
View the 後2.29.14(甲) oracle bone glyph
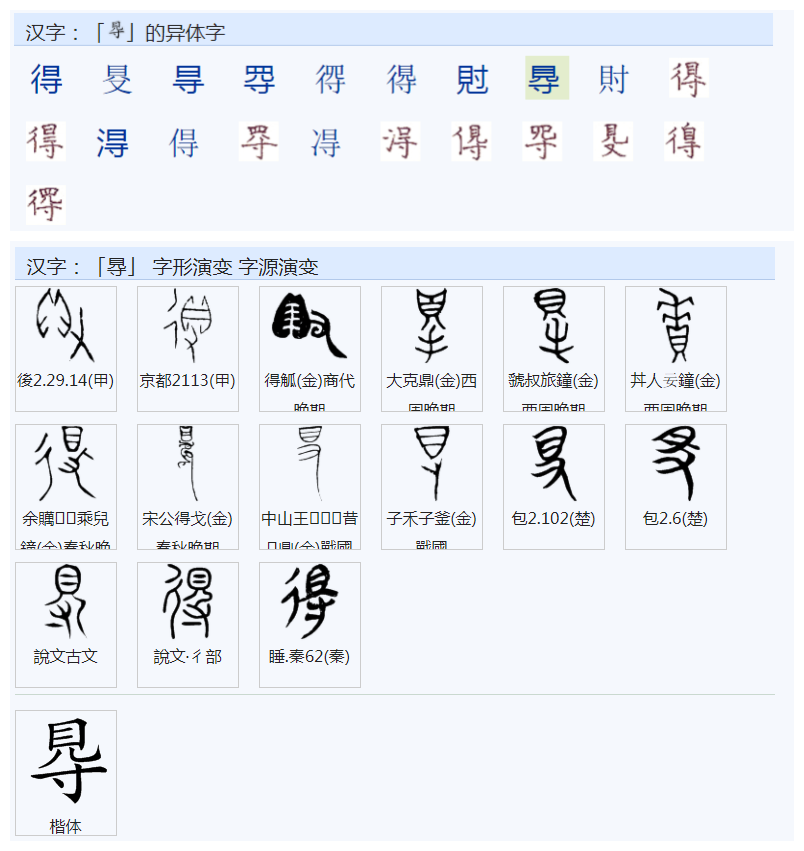pyautogui.click(x=66, y=349)
